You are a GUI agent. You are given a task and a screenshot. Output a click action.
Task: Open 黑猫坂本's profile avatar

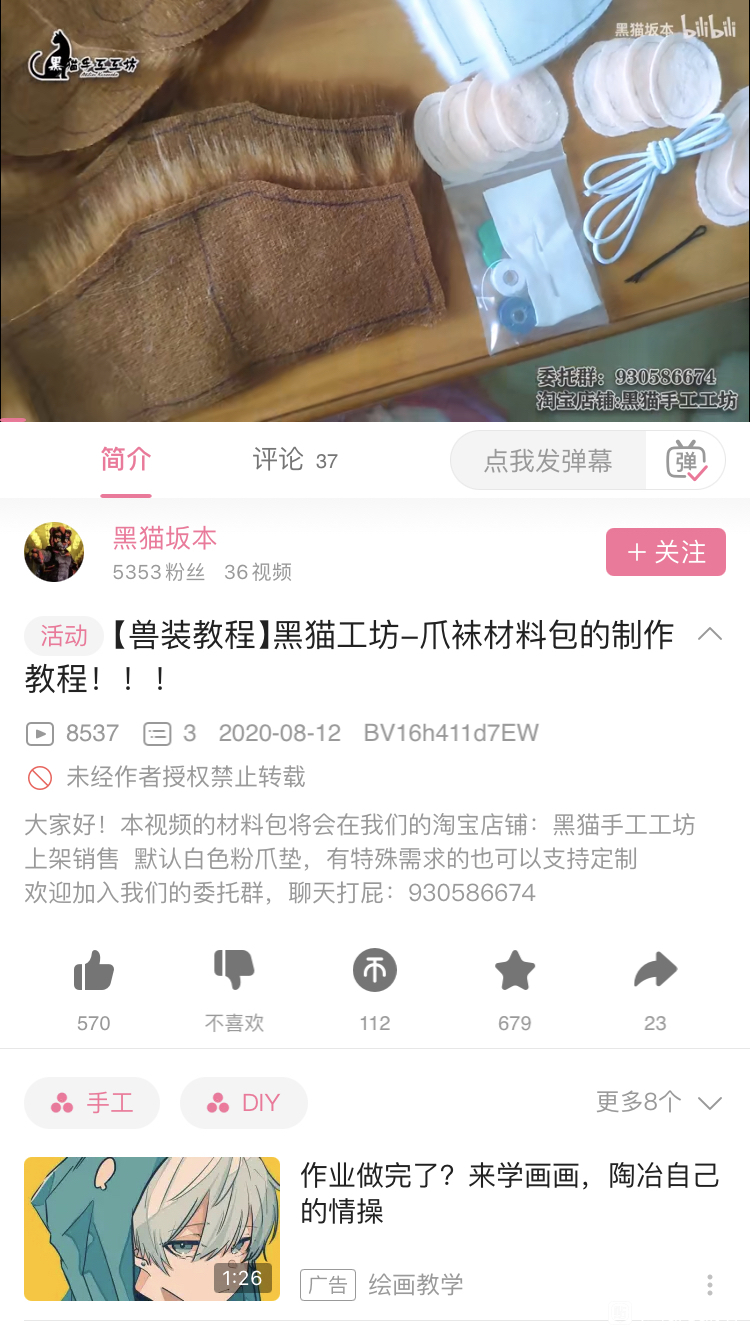(54, 552)
